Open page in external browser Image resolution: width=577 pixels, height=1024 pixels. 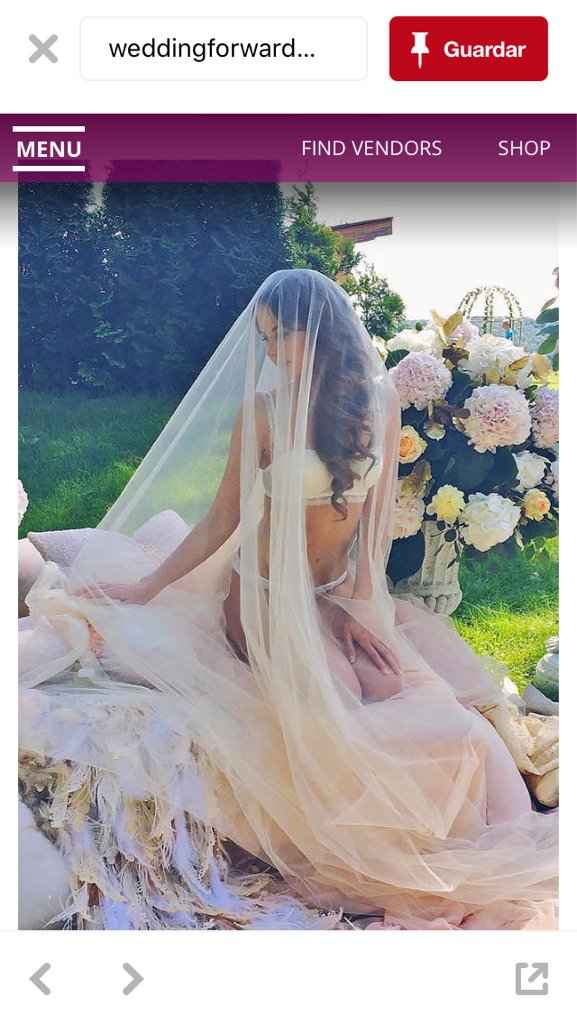(532, 978)
